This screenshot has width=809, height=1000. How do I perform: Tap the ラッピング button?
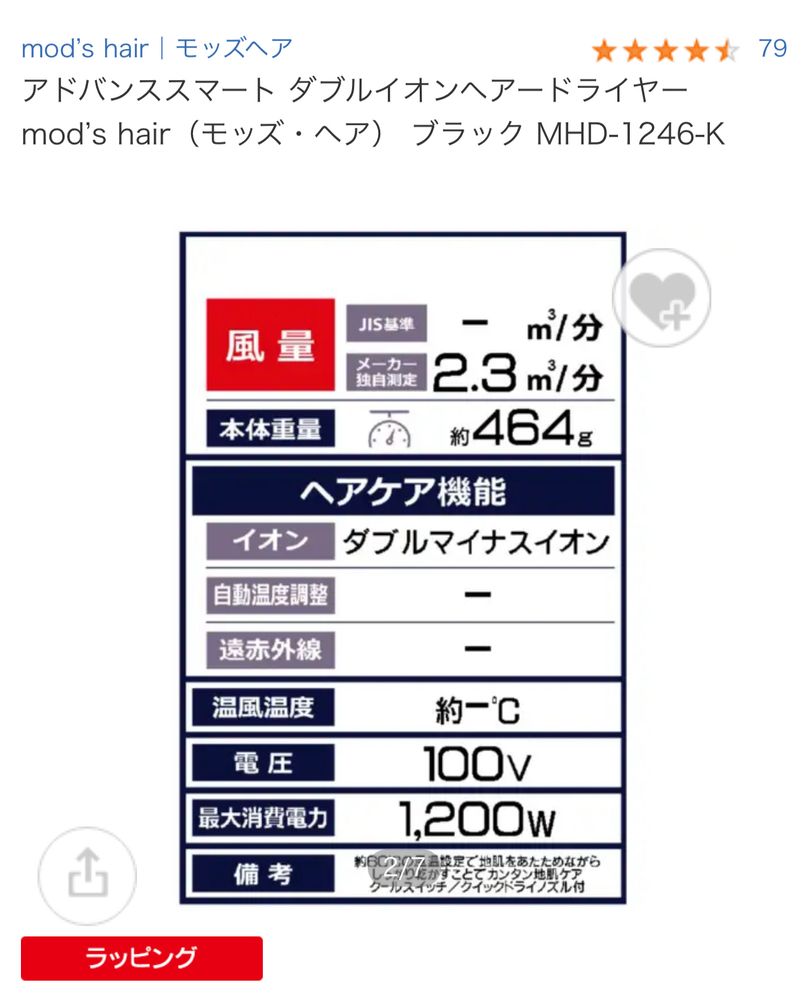142,958
